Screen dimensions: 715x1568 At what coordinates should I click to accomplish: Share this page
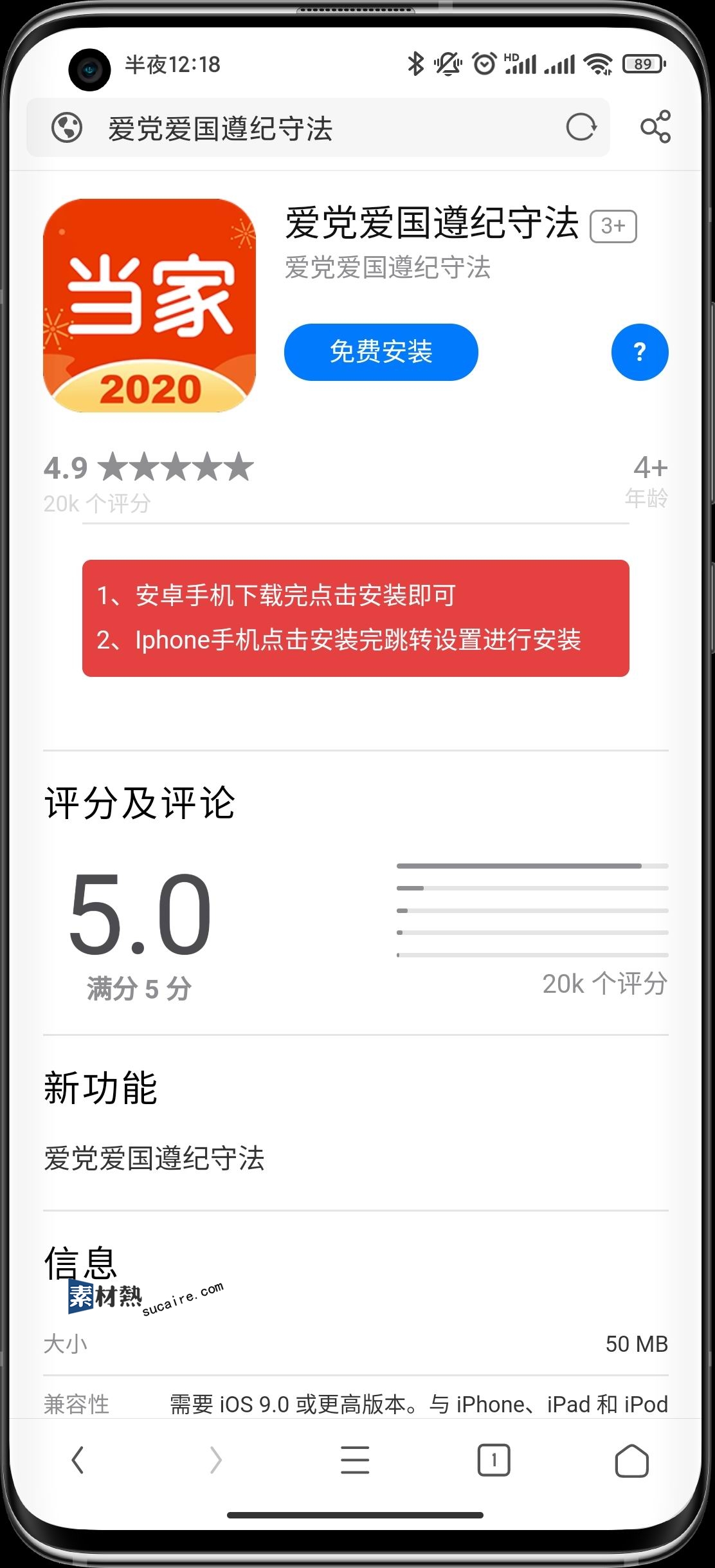coord(655,127)
